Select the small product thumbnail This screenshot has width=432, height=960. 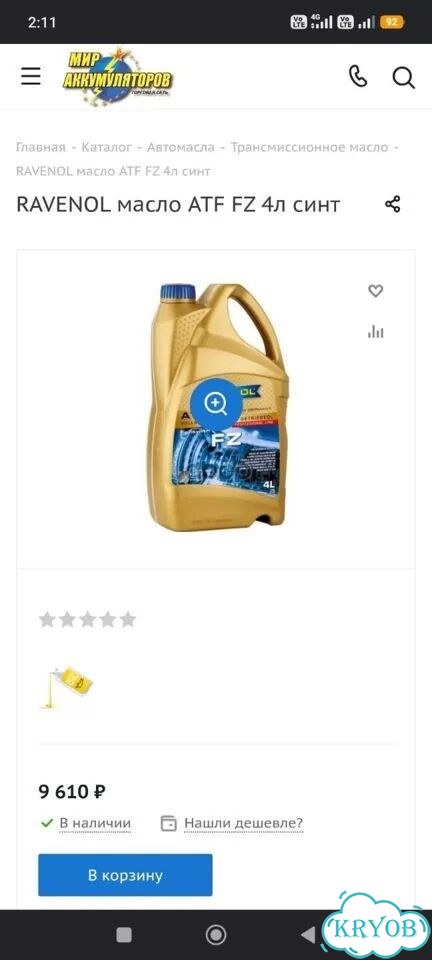point(67,688)
